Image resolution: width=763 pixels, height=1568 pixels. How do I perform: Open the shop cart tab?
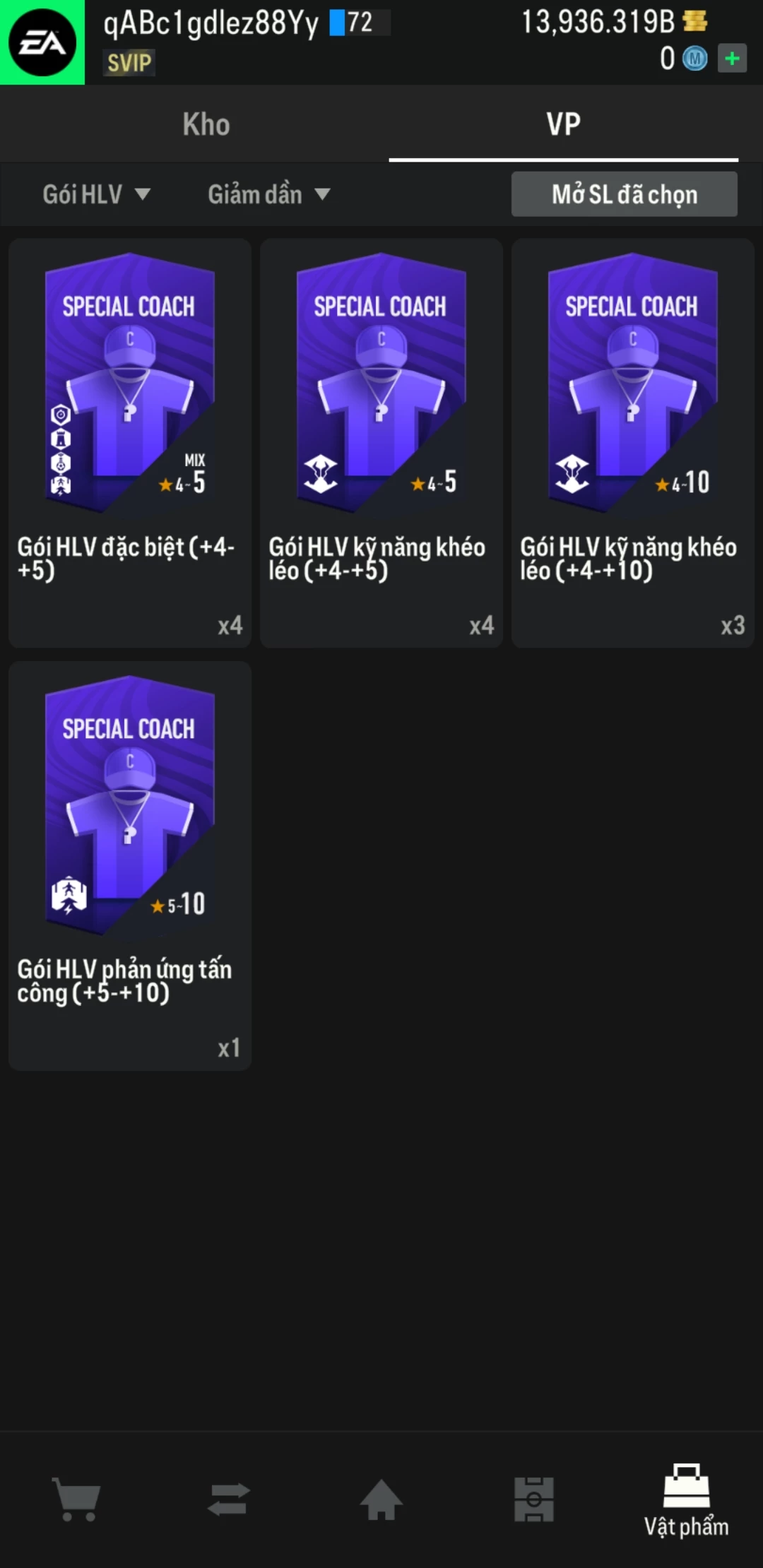[76, 1499]
